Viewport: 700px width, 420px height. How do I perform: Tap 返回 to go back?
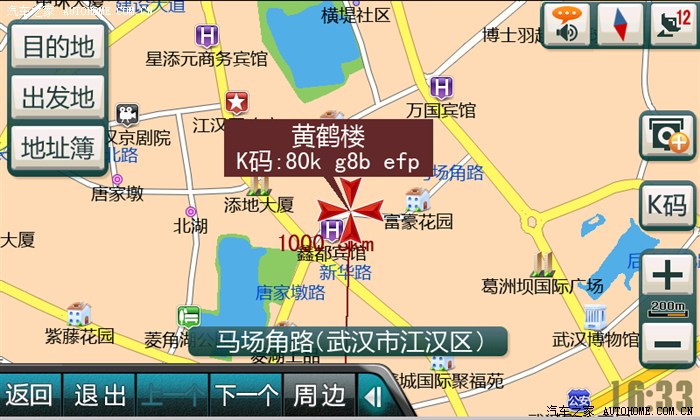(x=29, y=395)
